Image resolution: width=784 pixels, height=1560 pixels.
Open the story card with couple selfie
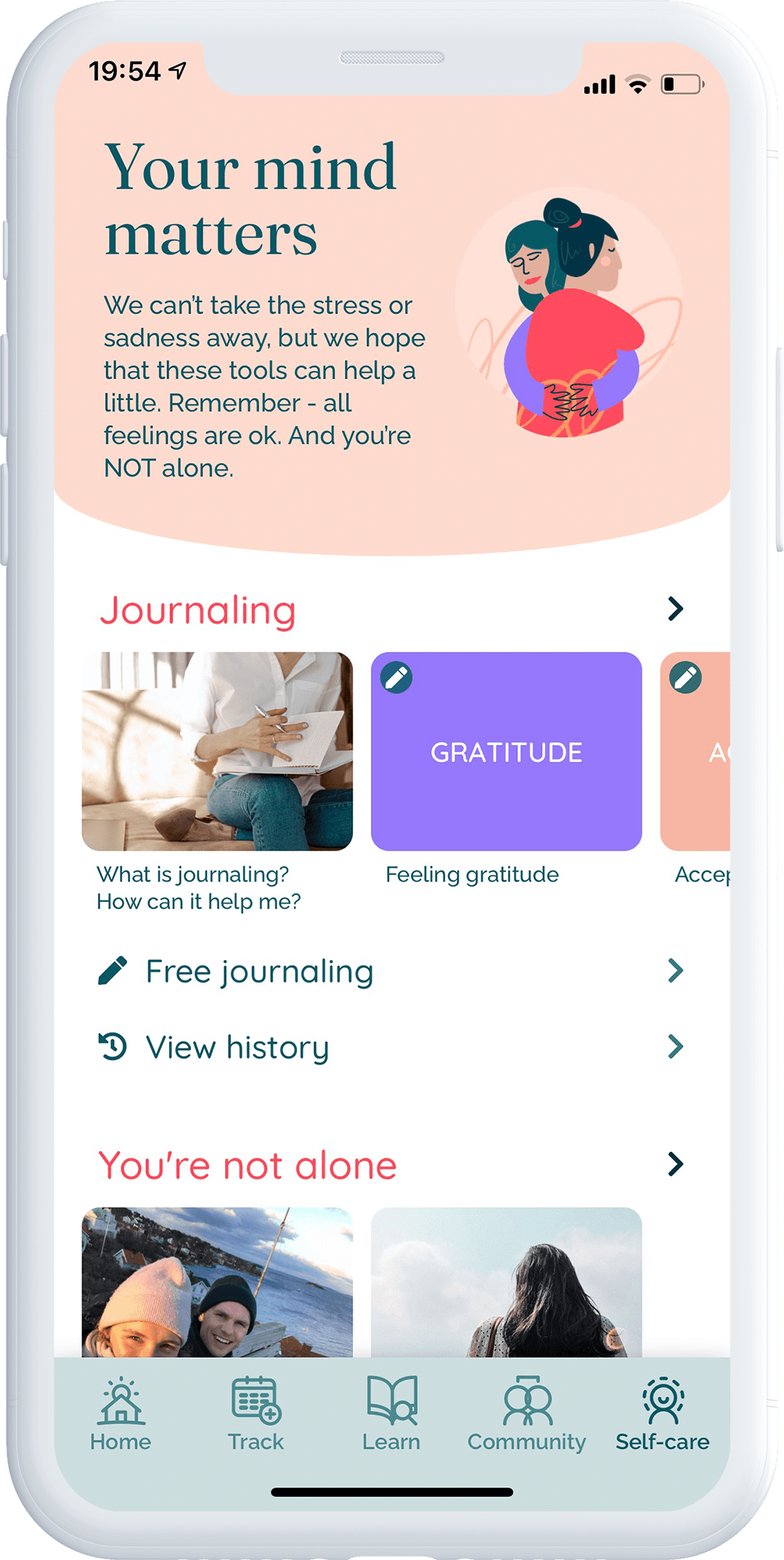pyautogui.click(x=217, y=1282)
